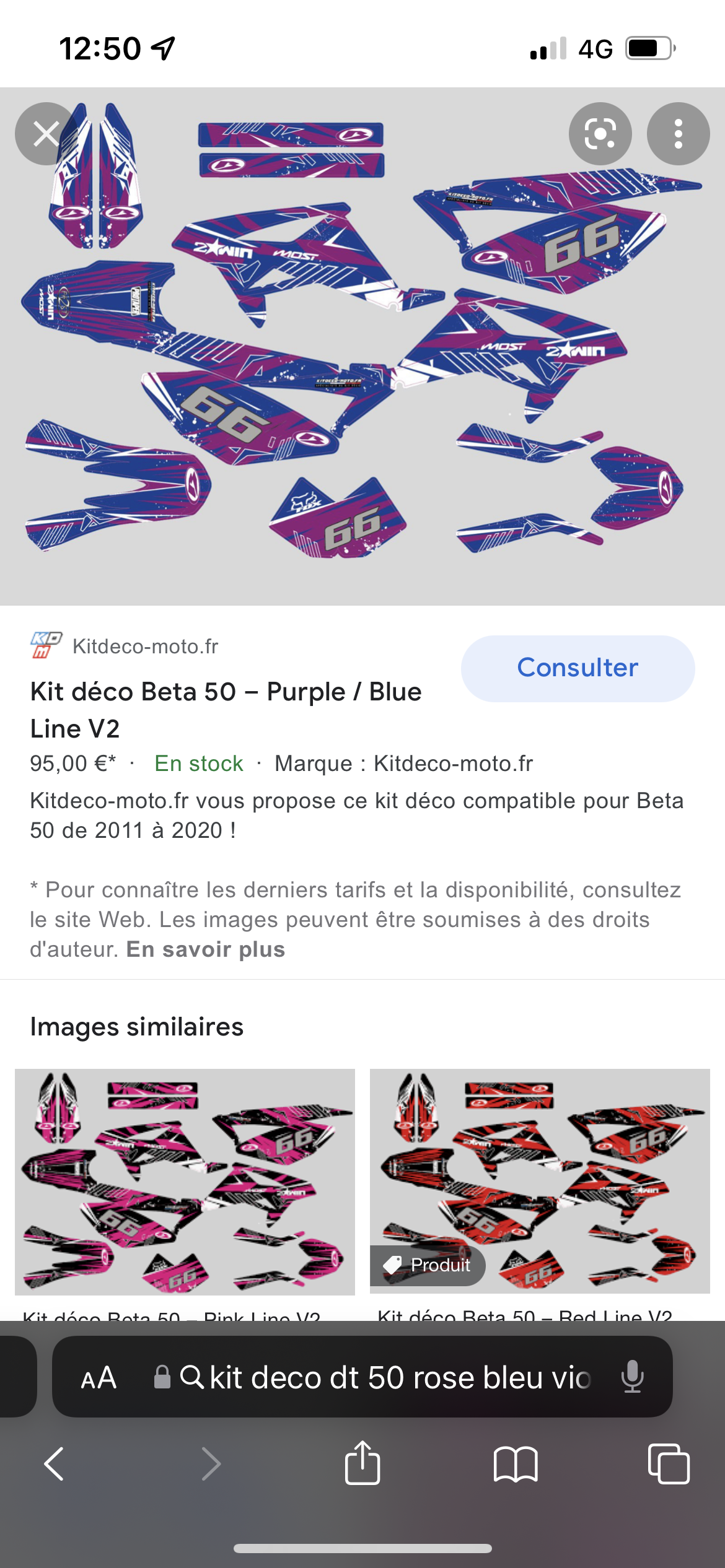
Task: Tap the Consulter button
Action: coord(578,668)
